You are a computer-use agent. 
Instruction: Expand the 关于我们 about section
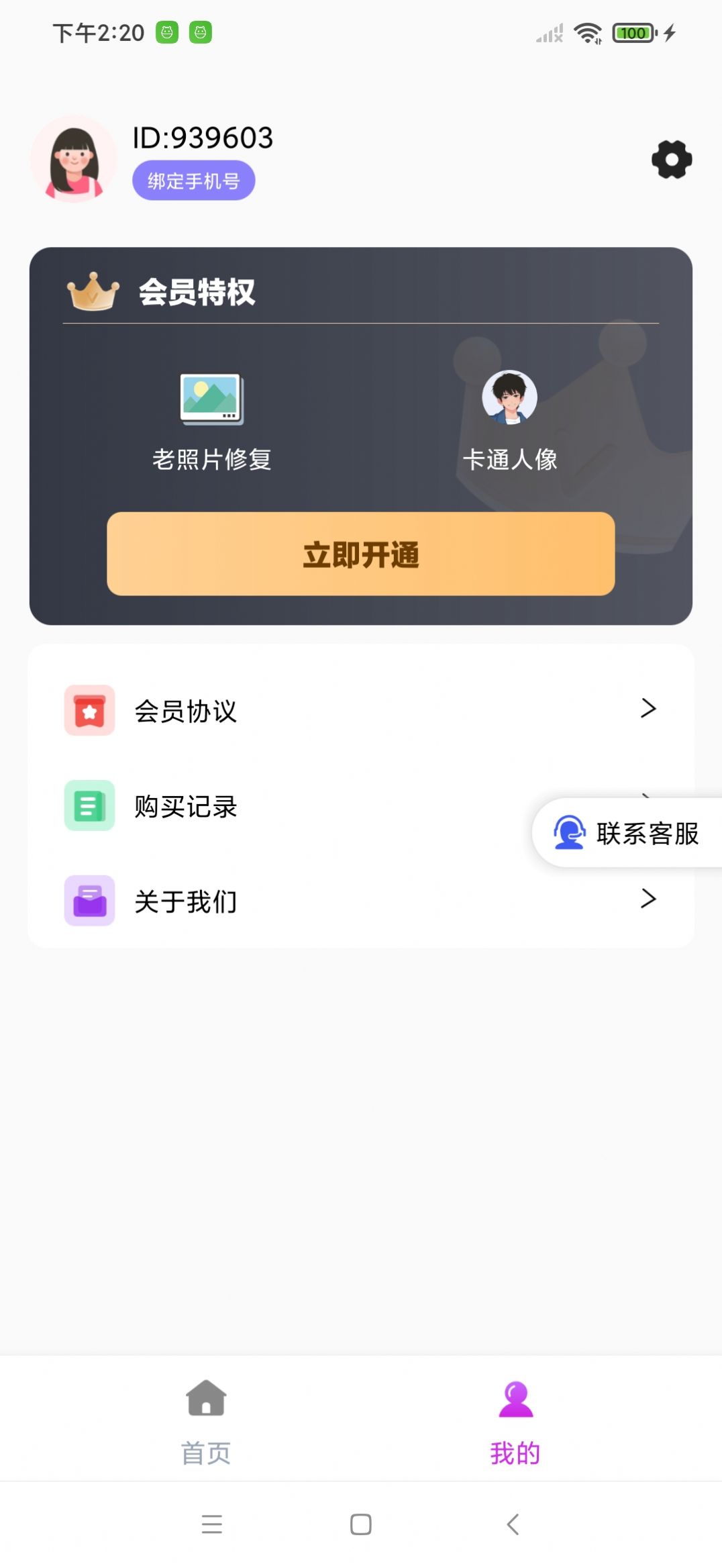tap(647, 899)
